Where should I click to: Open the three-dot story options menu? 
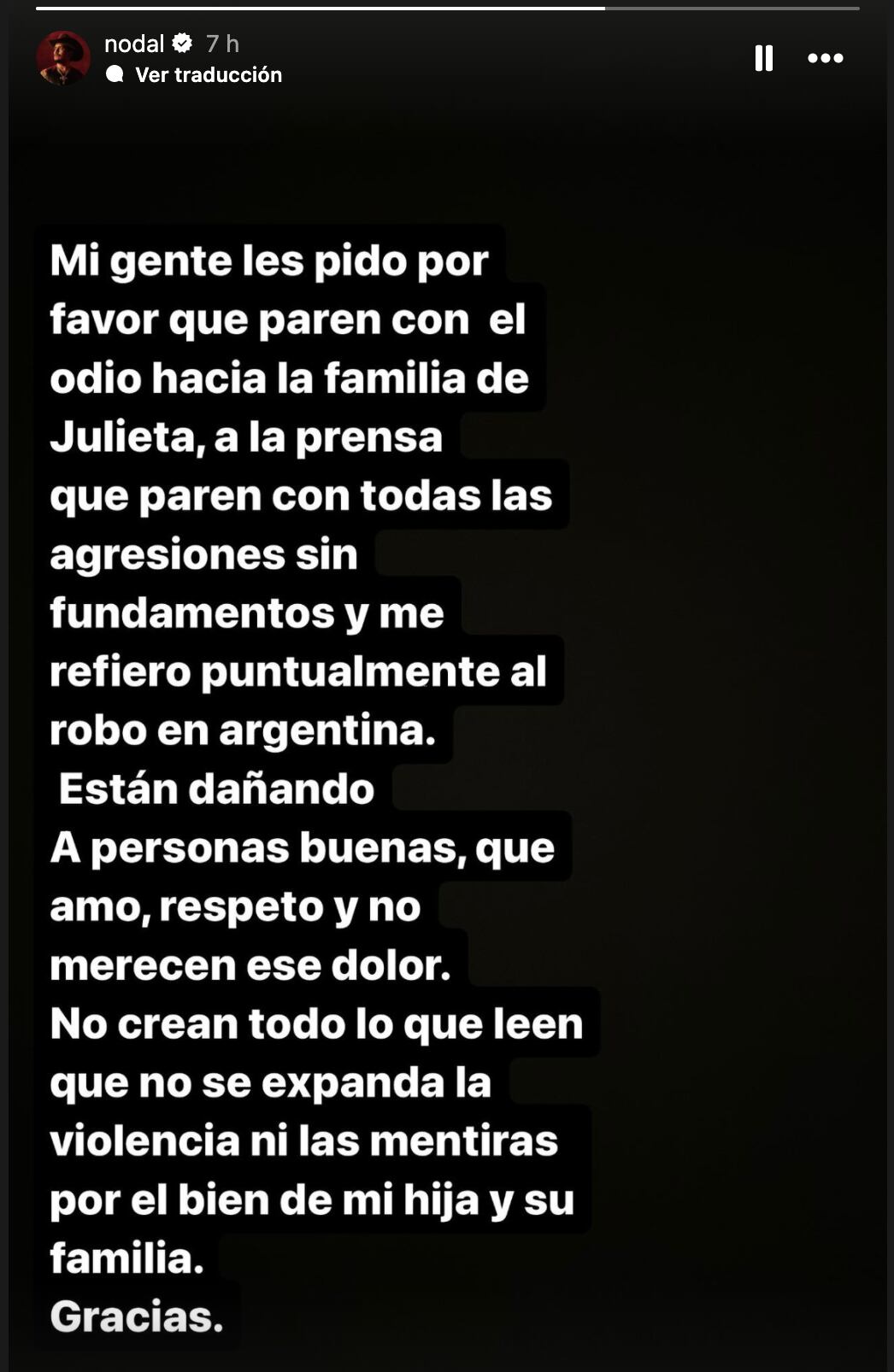pos(825,58)
